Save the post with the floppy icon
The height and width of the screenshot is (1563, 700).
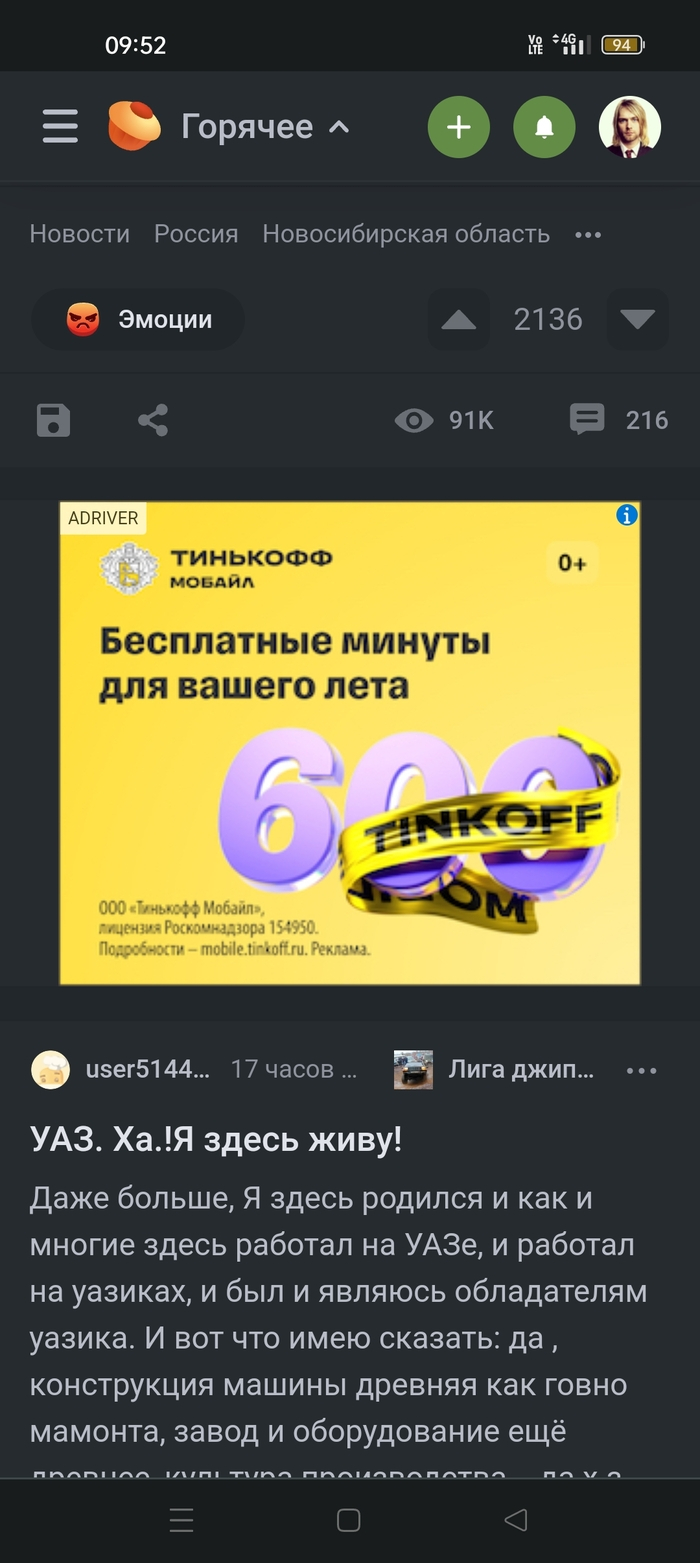(x=54, y=420)
